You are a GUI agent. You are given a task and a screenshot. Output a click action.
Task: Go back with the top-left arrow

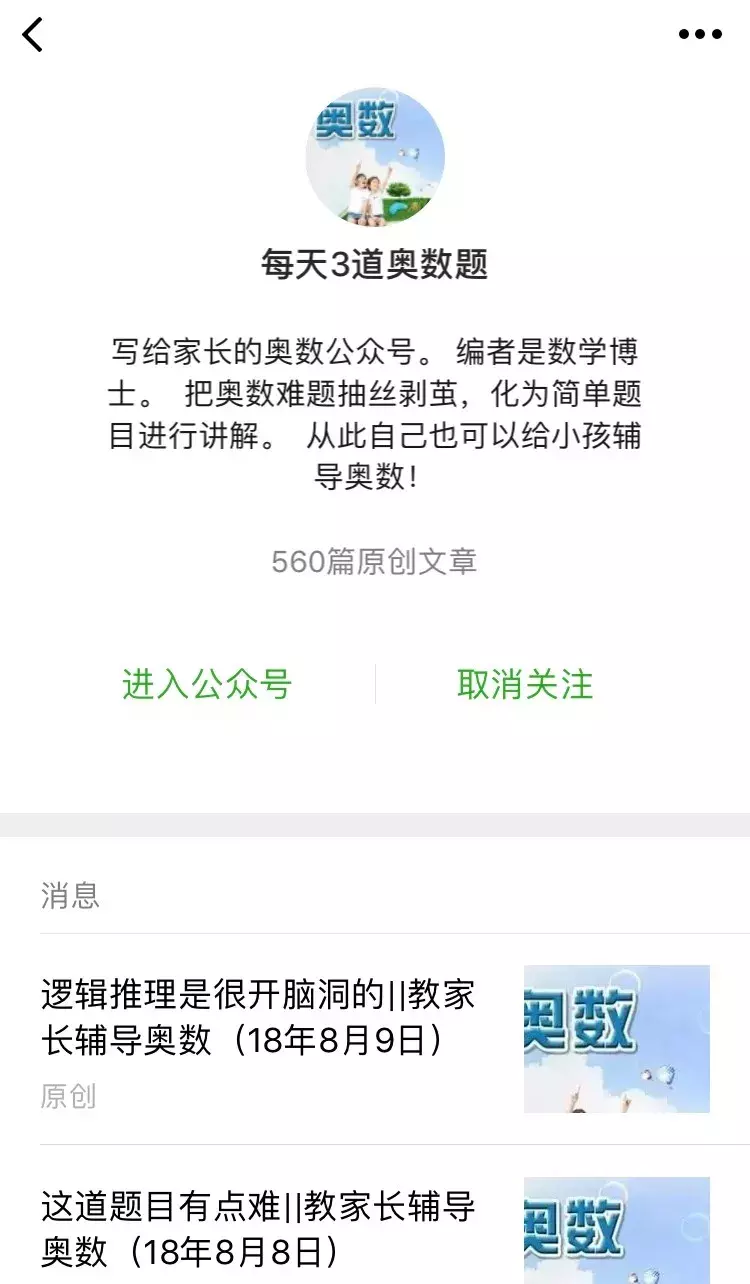pyautogui.click(x=34, y=35)
